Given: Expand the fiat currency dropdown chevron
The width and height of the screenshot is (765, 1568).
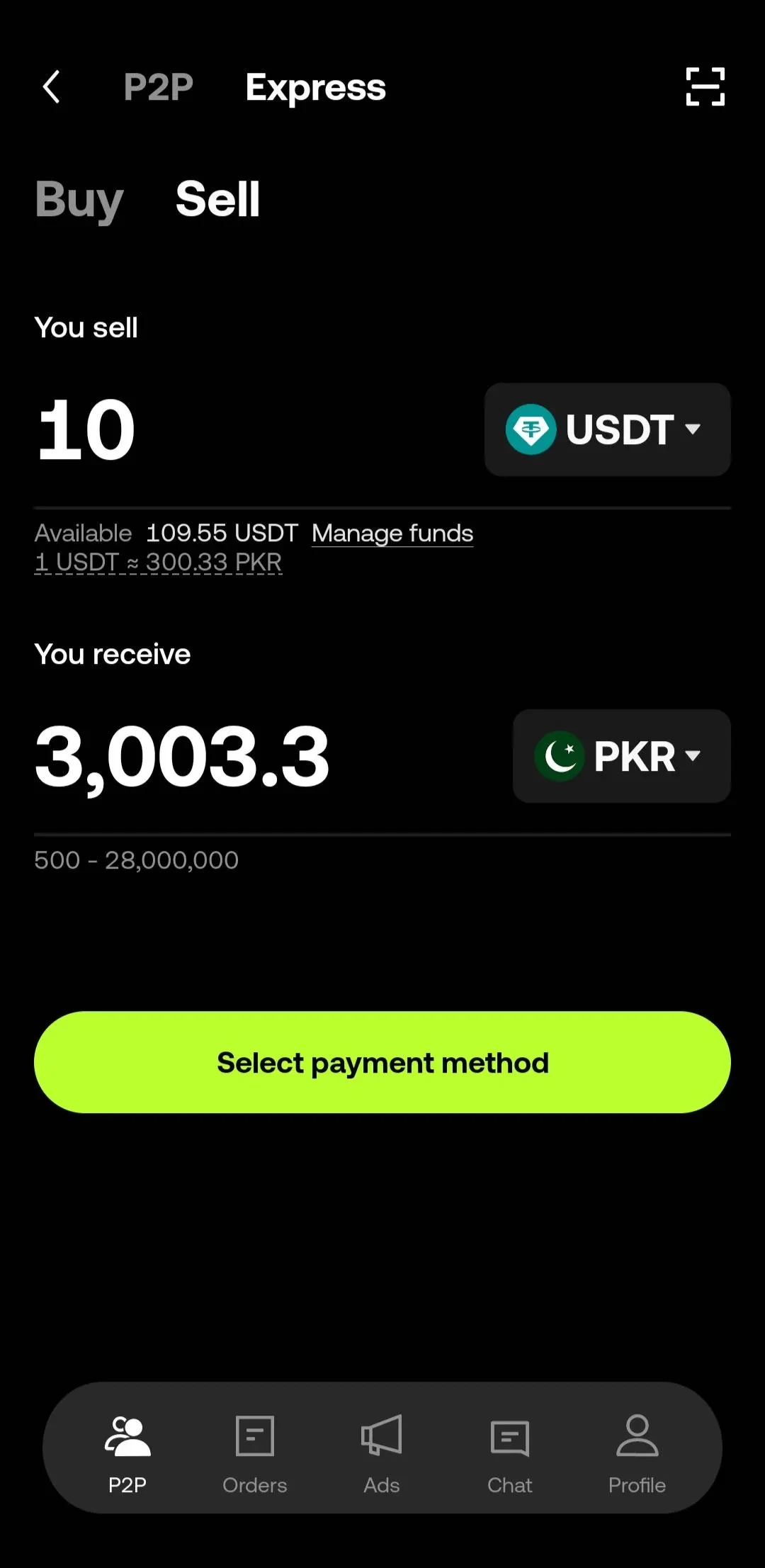Looking at the screenshot, I should tap(693, 755).
